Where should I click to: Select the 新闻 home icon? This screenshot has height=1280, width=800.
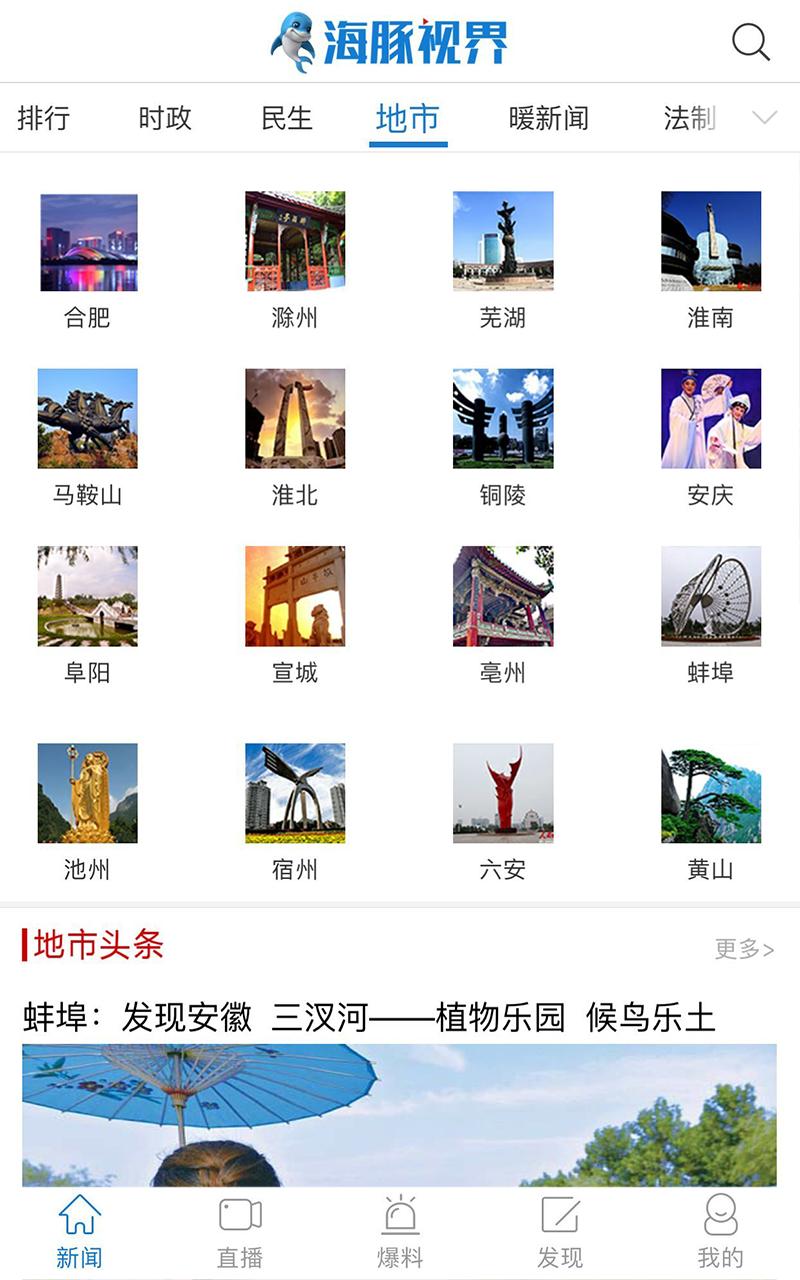(79, 1229)
